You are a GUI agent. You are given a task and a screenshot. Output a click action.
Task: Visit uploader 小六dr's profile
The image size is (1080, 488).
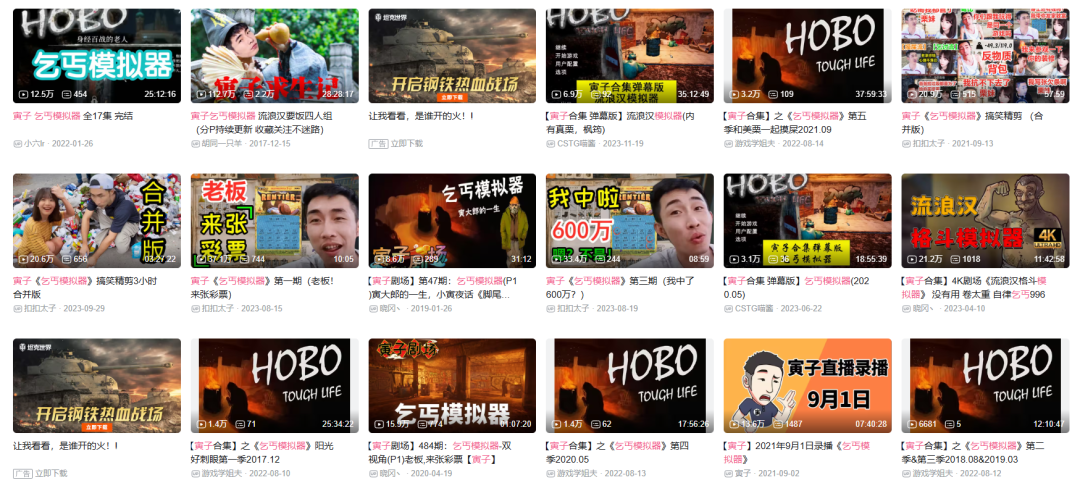tap(35, 144)
